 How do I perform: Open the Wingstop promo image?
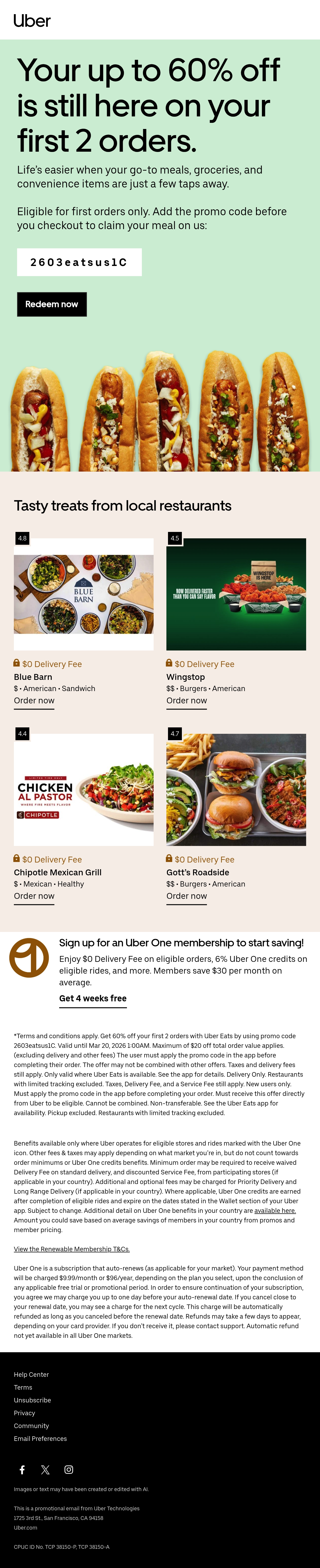point(236,594)
